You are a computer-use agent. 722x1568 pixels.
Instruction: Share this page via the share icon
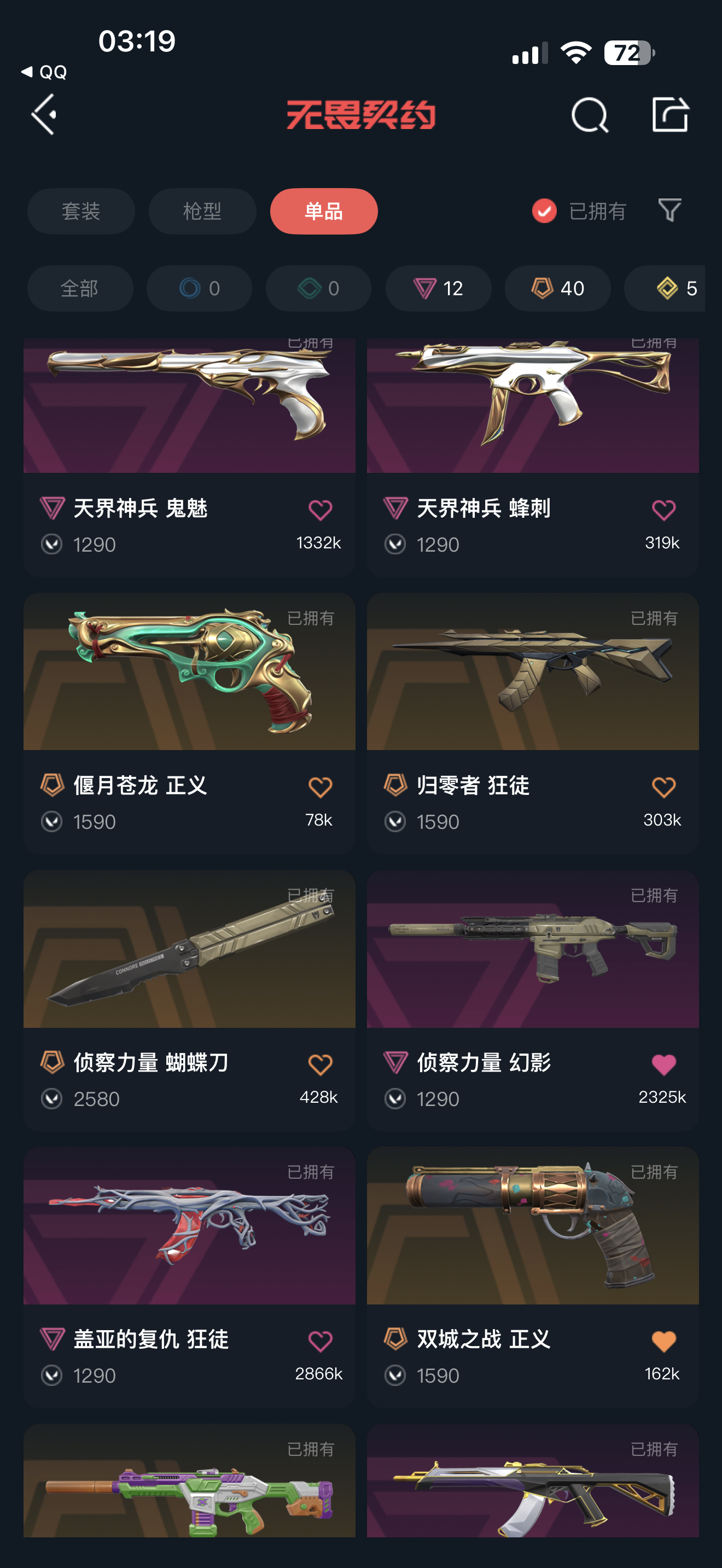click(x=669, y=114)
